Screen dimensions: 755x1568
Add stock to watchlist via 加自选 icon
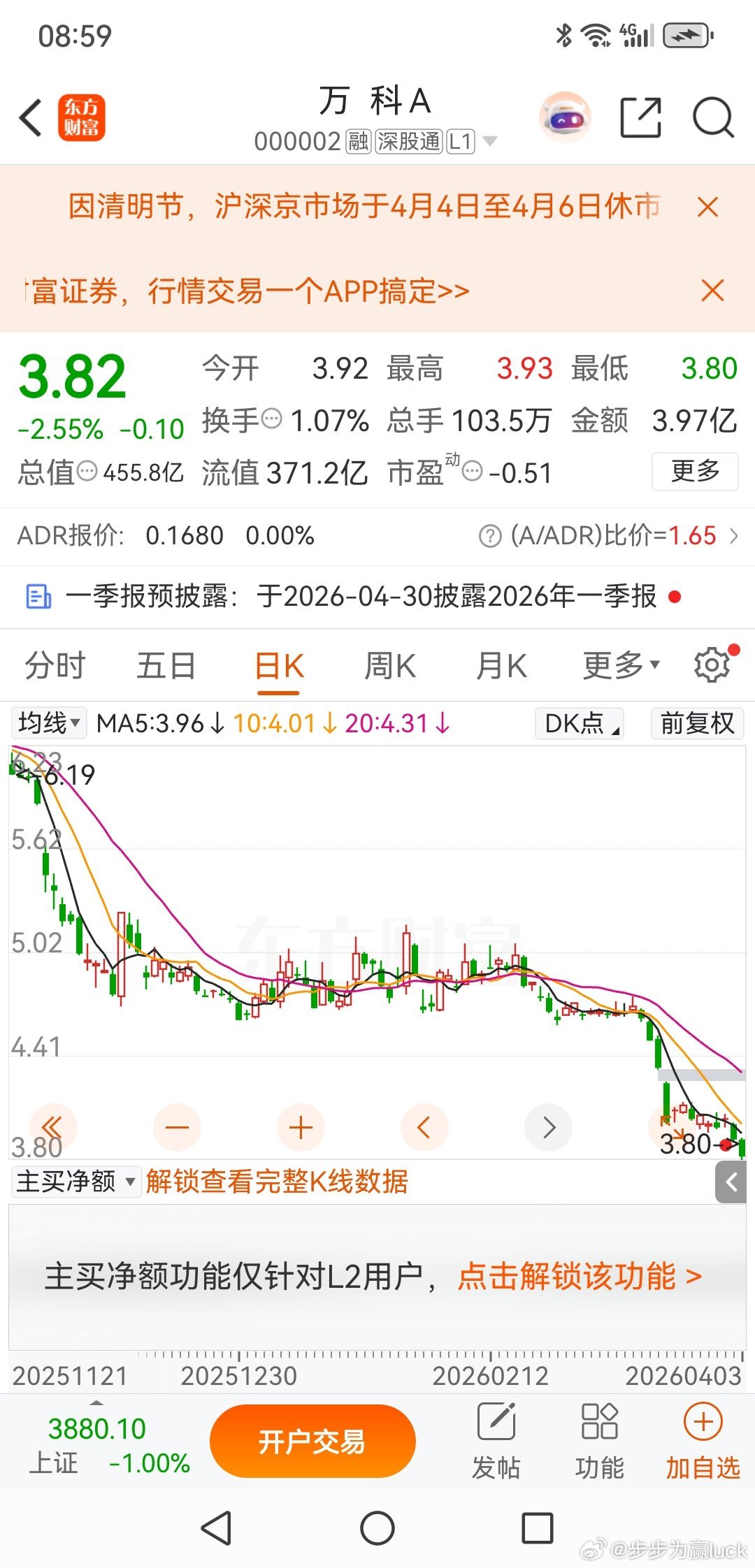[x=703, y=1439]
